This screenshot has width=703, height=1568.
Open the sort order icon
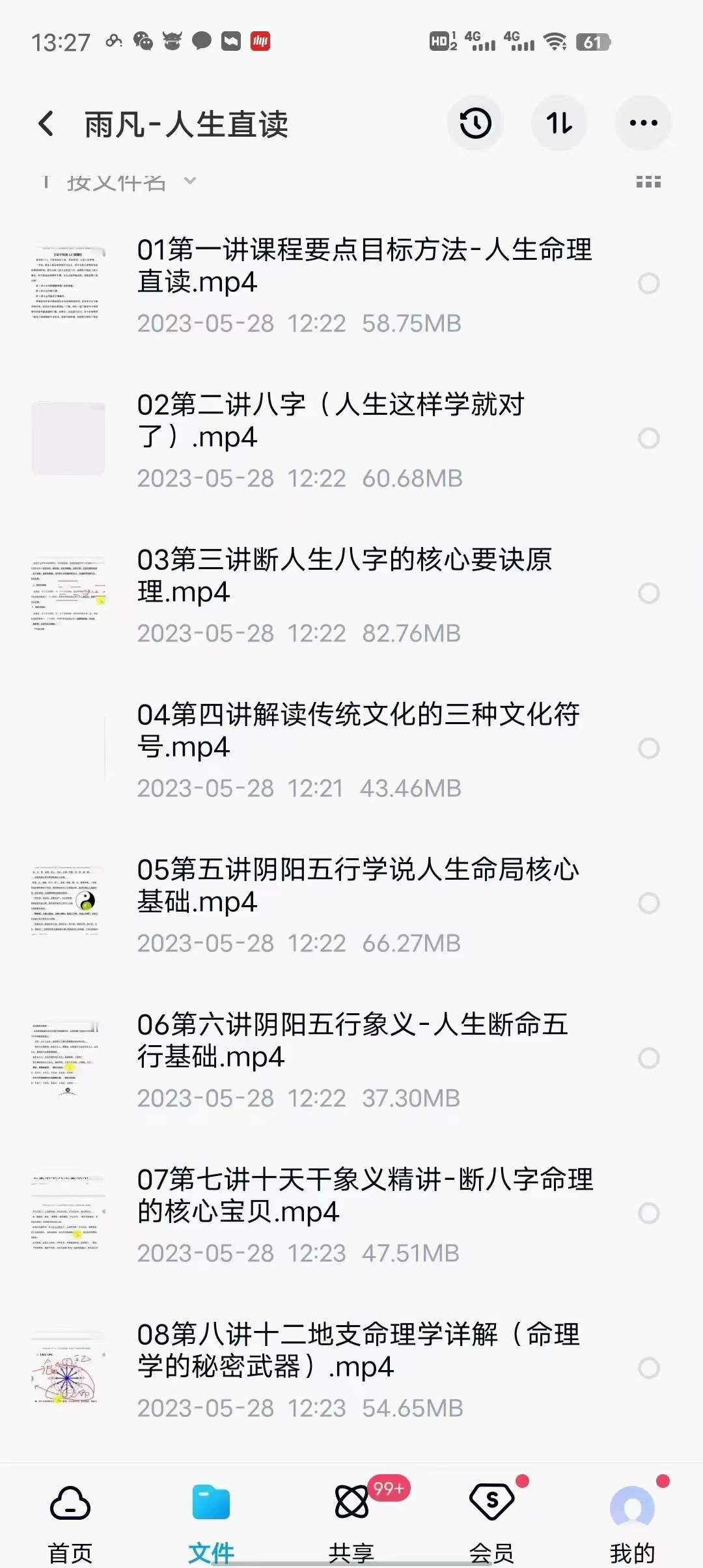tap(559, 122)
